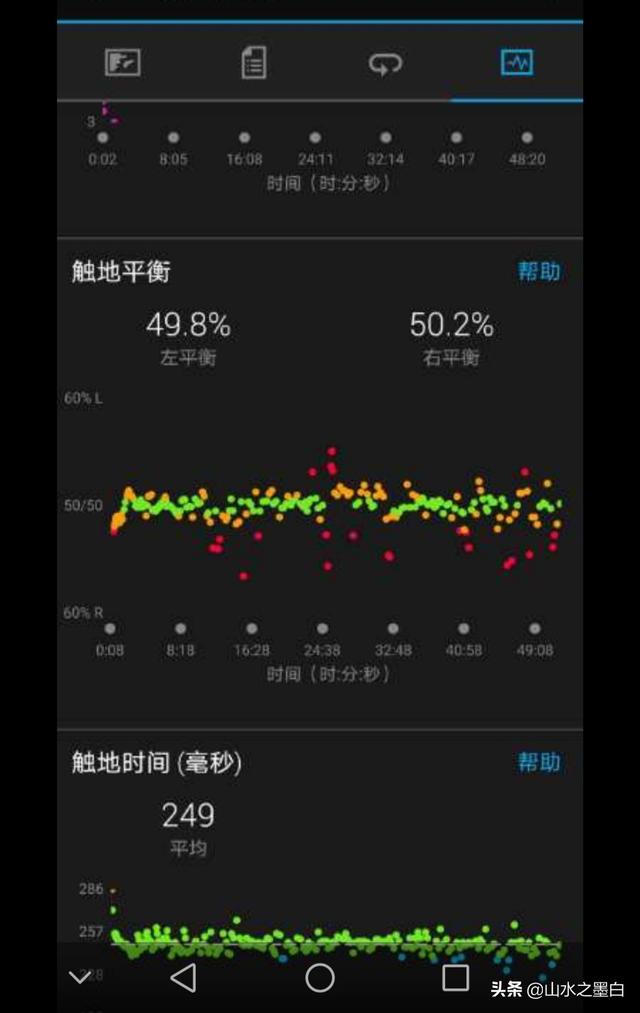Open 帮助 for 触地时间 (毫秒)
The image size is (640, 1013).
tap(538, 762)
